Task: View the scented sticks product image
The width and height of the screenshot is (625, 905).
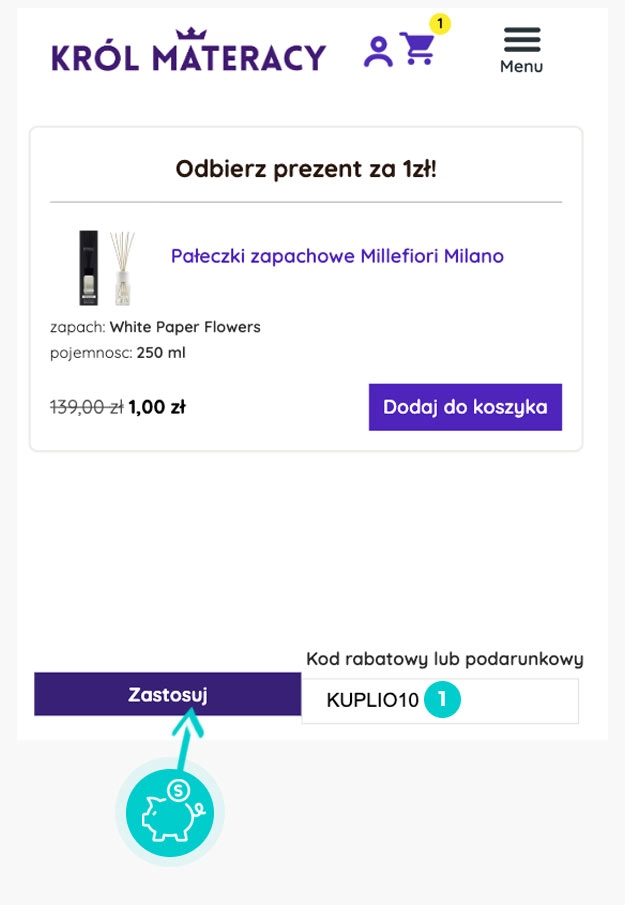Action: (107, 268)
